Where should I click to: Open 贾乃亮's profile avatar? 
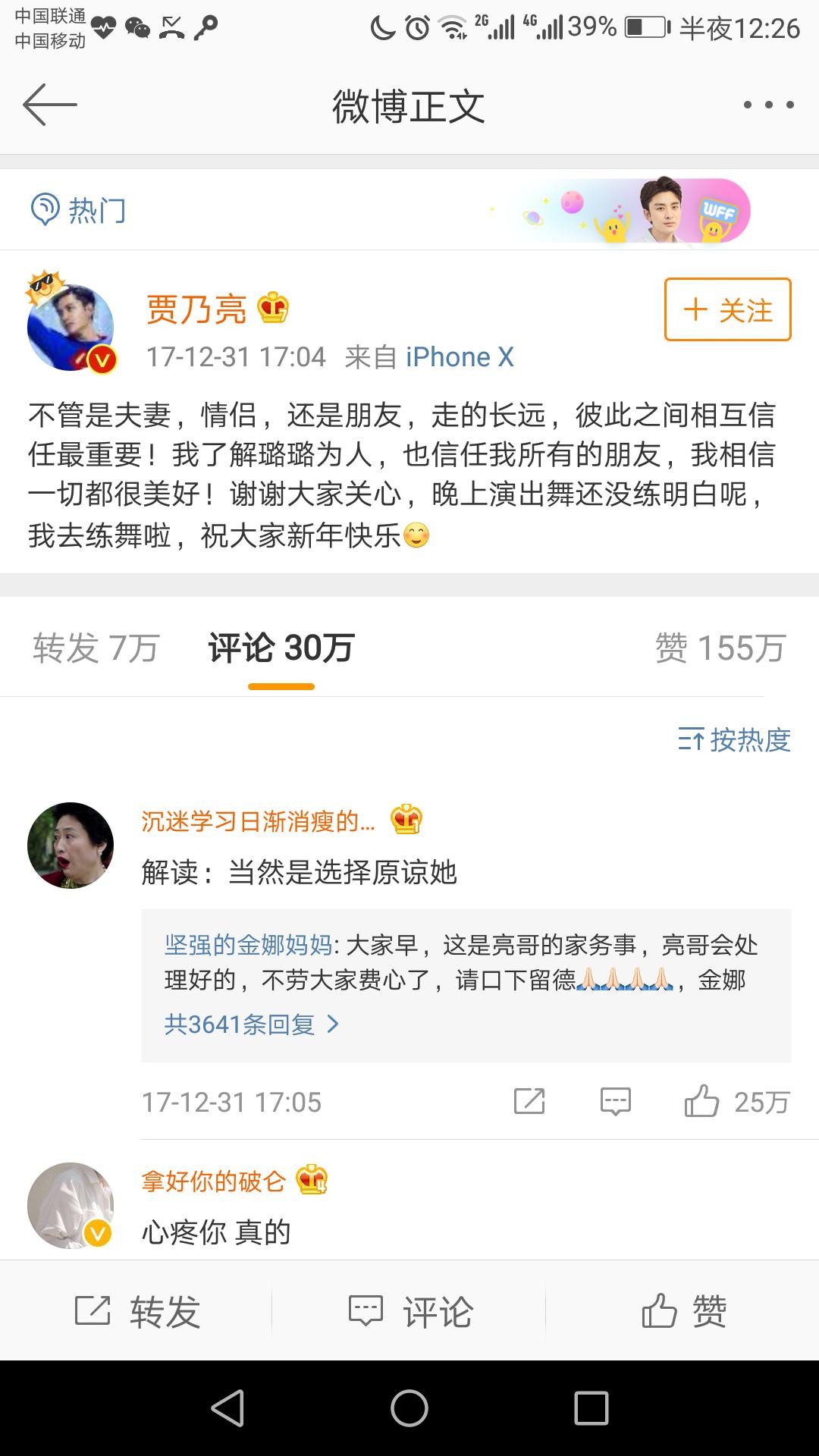(71, 328)
